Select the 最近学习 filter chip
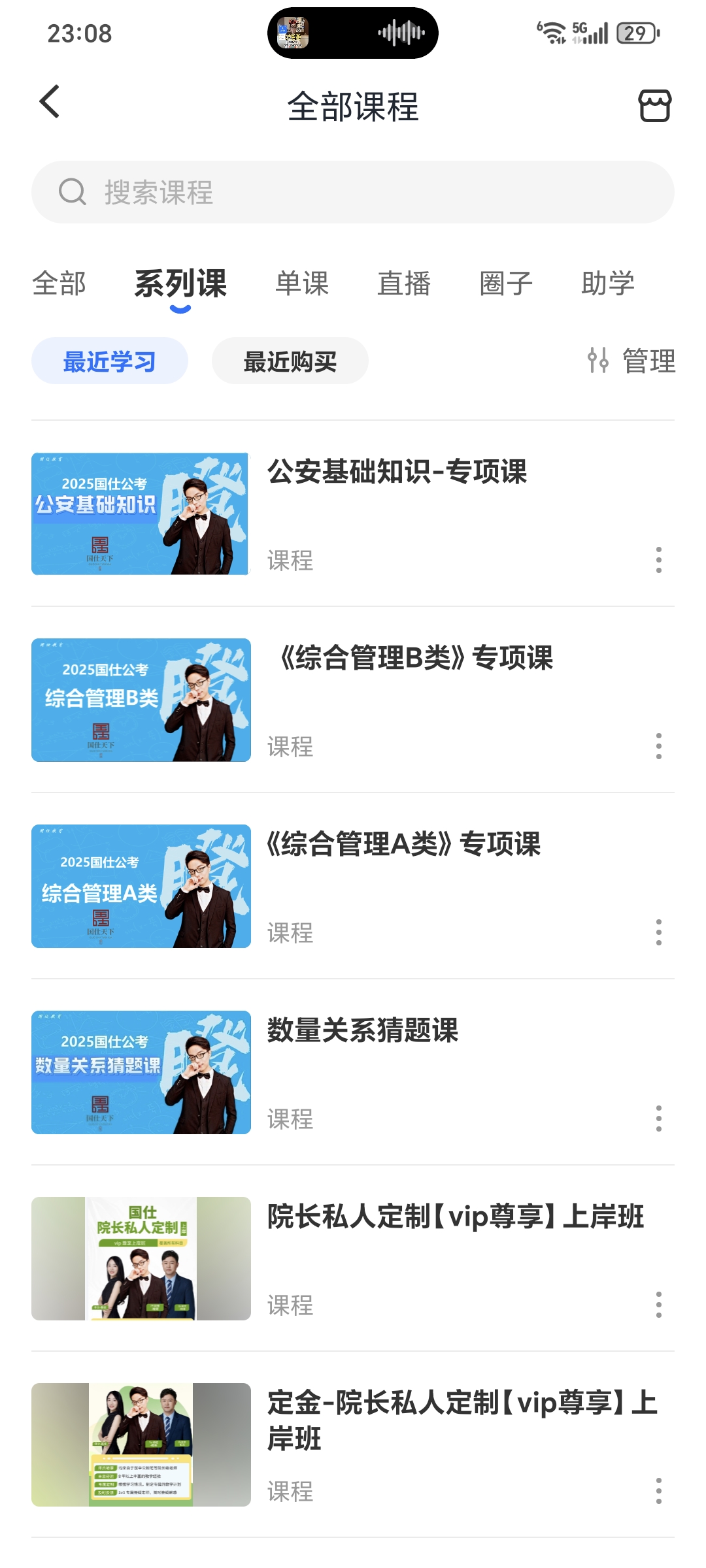This screenshot has width=706, height=1568. (110, 361)
